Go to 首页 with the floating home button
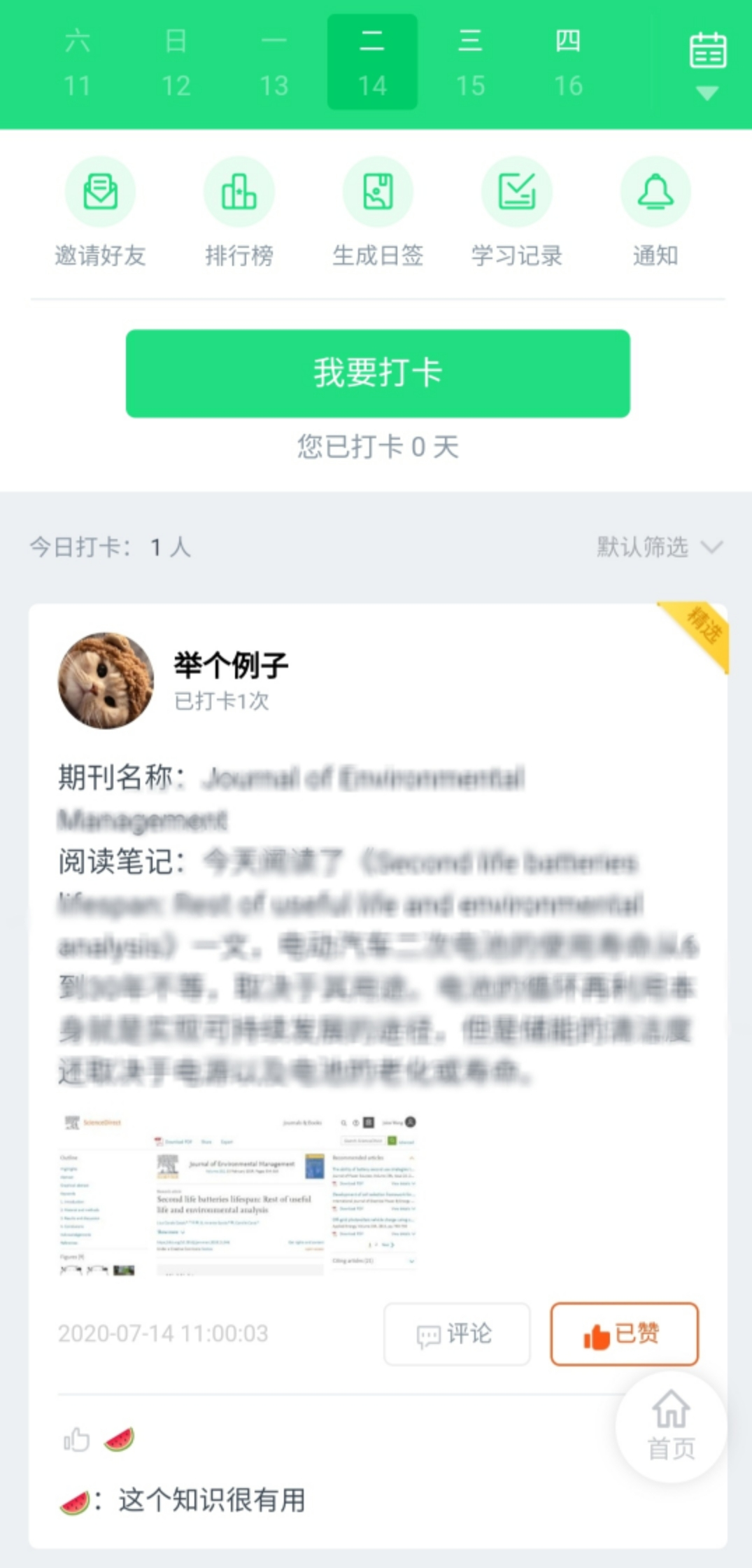The width and height of the screenshot is (752, 1568). (x=671, y=1427)
